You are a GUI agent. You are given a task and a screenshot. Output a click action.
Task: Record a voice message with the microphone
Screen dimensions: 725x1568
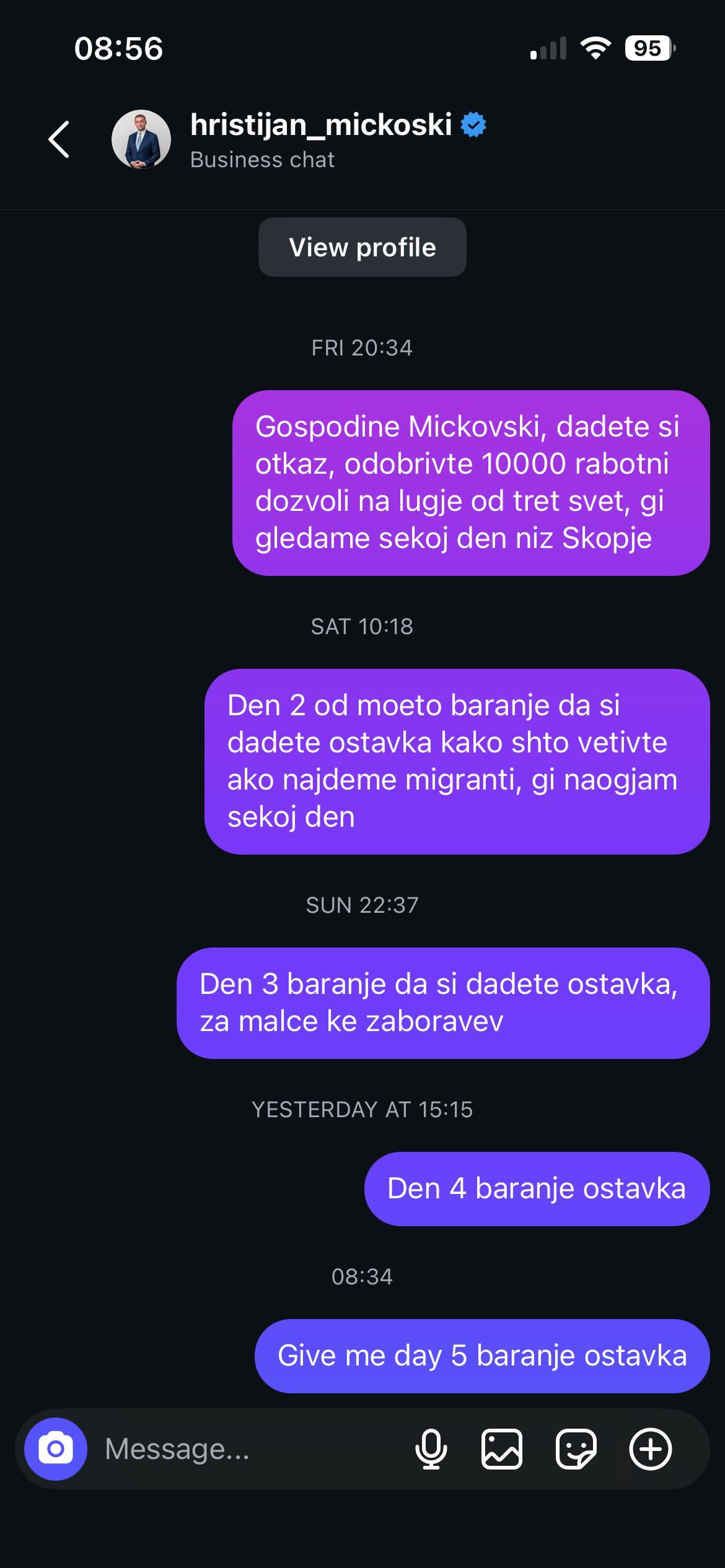tap(431, 1449)
